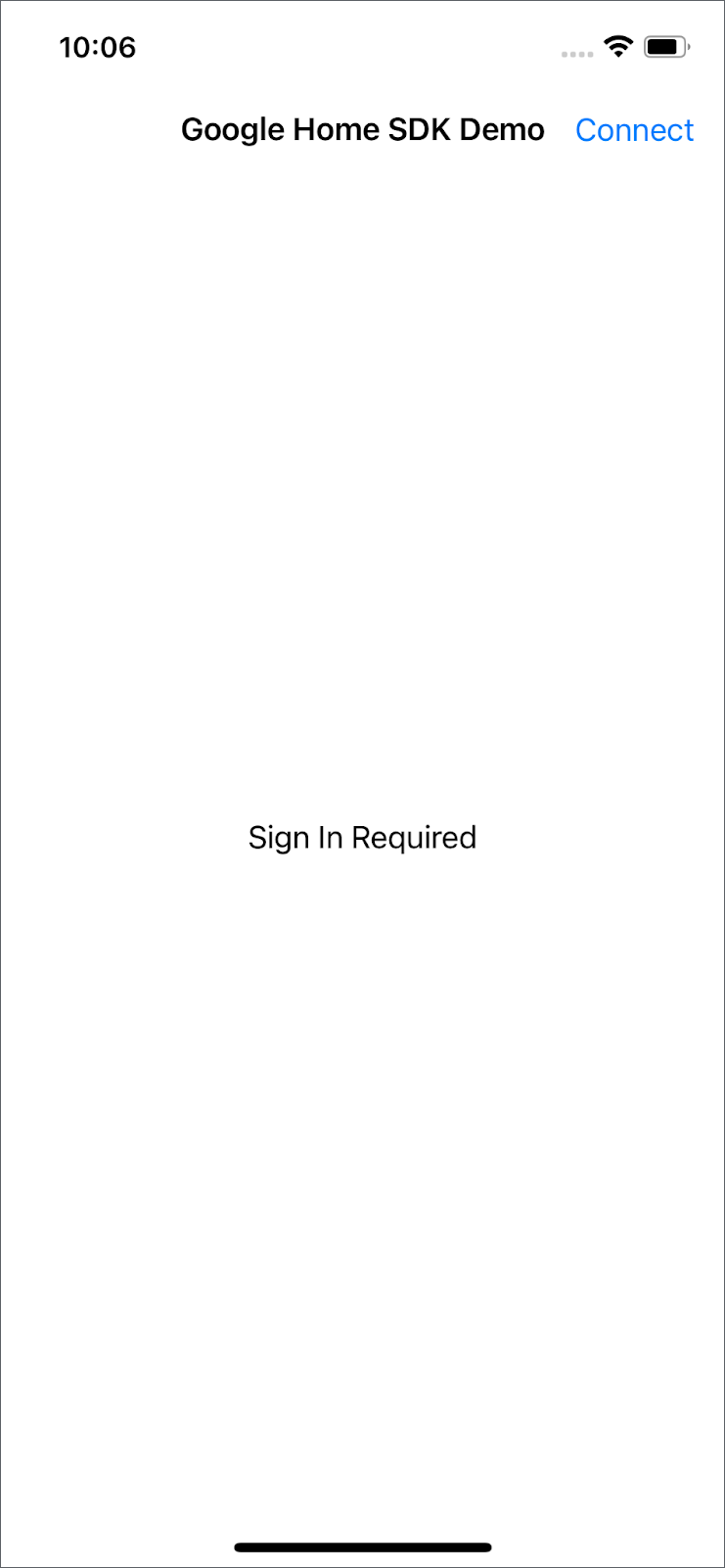Image resolution: width=725 pixels, height=1568 pixels.
Task: Click the Wi-Fi symbol in the status bar
Action: point(618,47)
